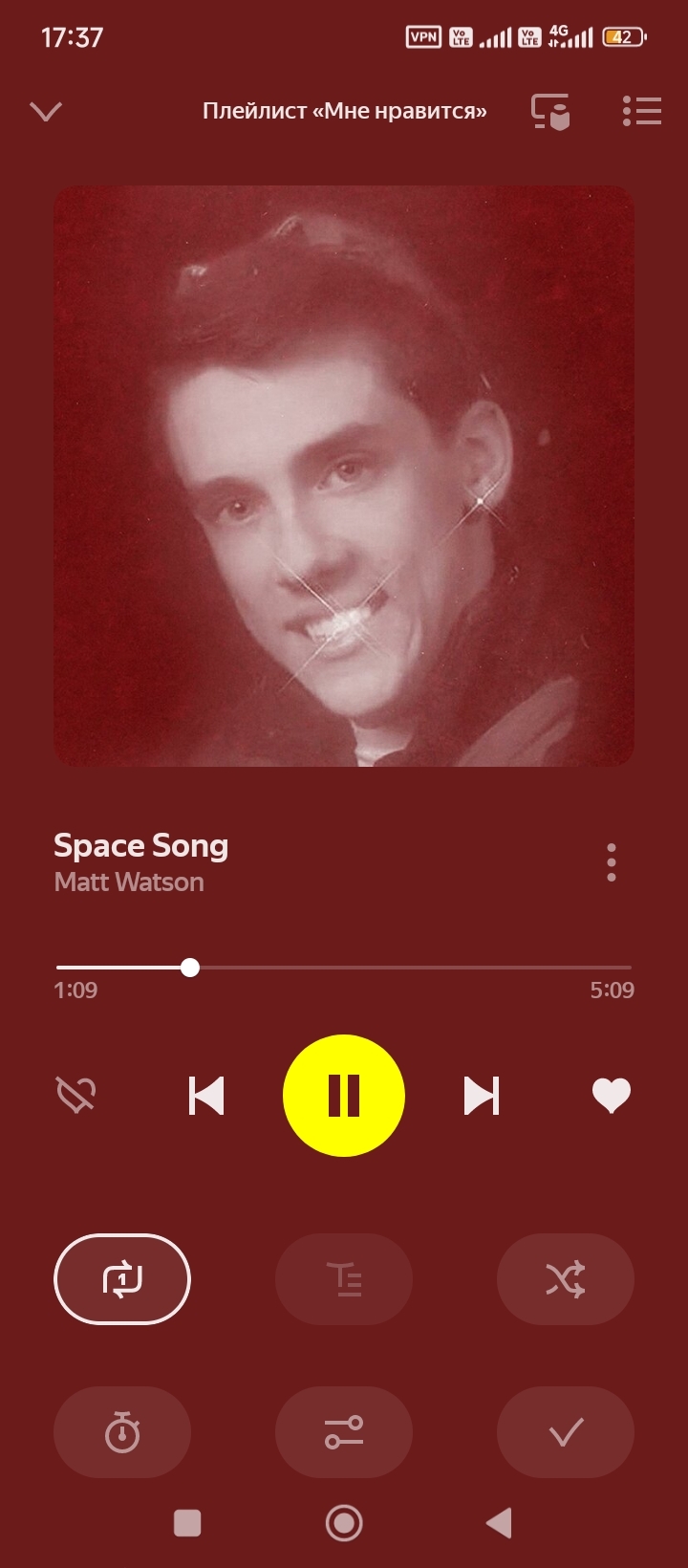The height and width of the screenshot is (1568, 688).
Task: Remove the like from Space Song
Action: click(612, 1096)
